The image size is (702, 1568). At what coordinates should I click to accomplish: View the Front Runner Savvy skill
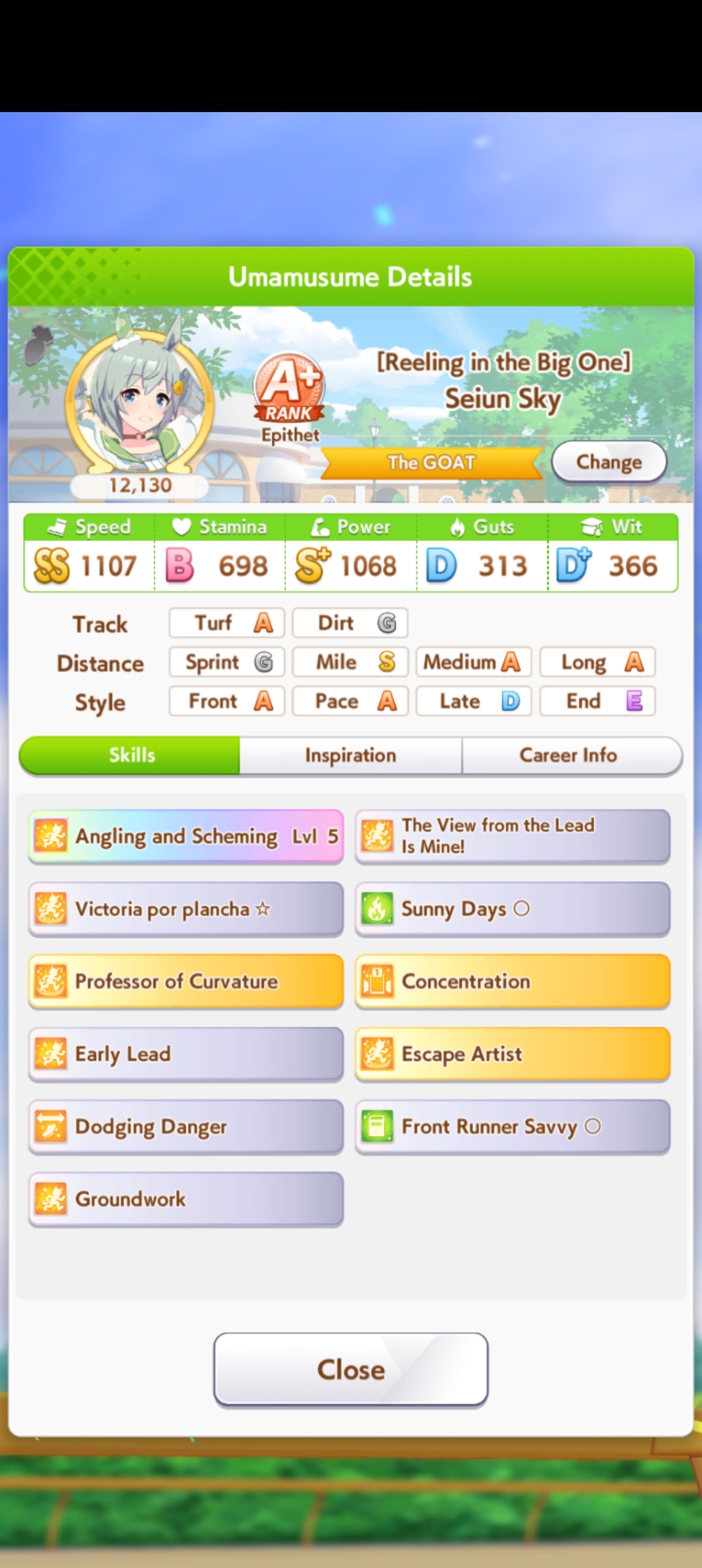coord(512,1127)
